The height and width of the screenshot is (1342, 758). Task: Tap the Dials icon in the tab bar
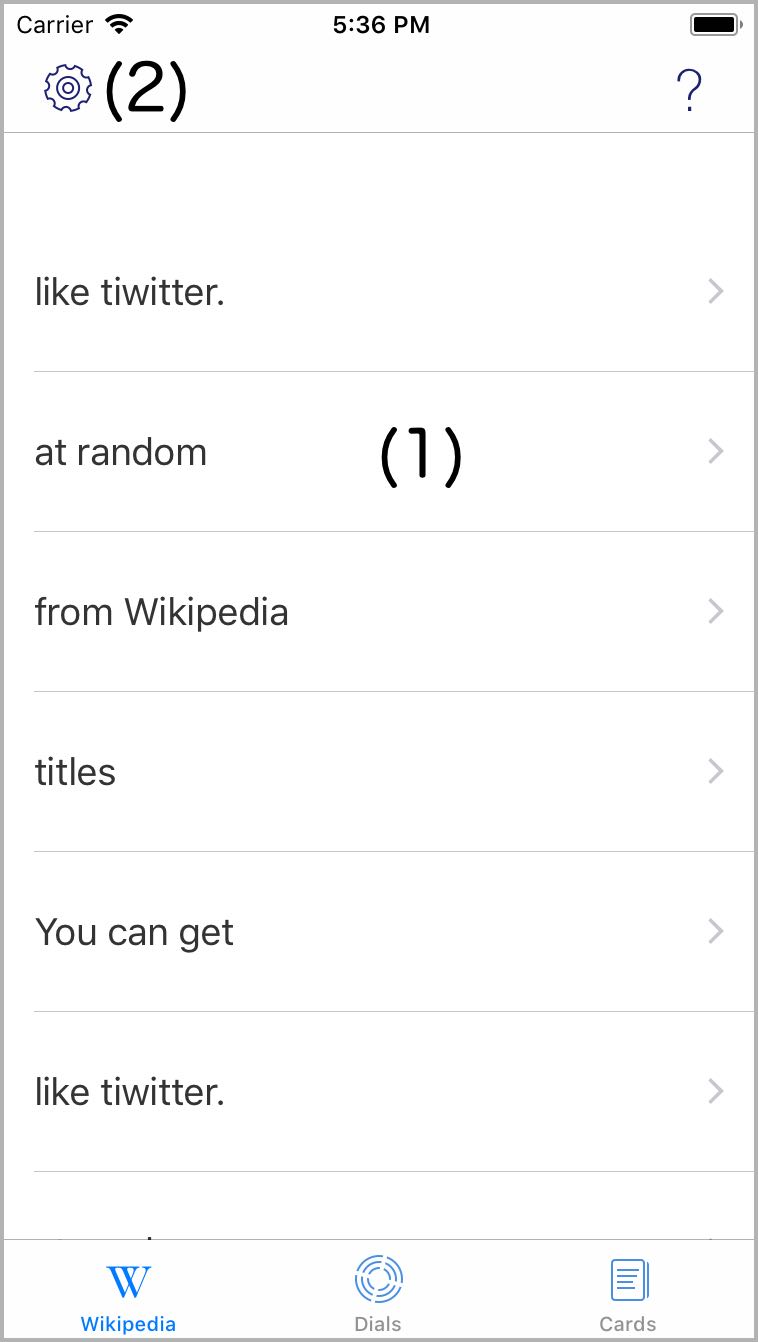[x=378, y=1278]
